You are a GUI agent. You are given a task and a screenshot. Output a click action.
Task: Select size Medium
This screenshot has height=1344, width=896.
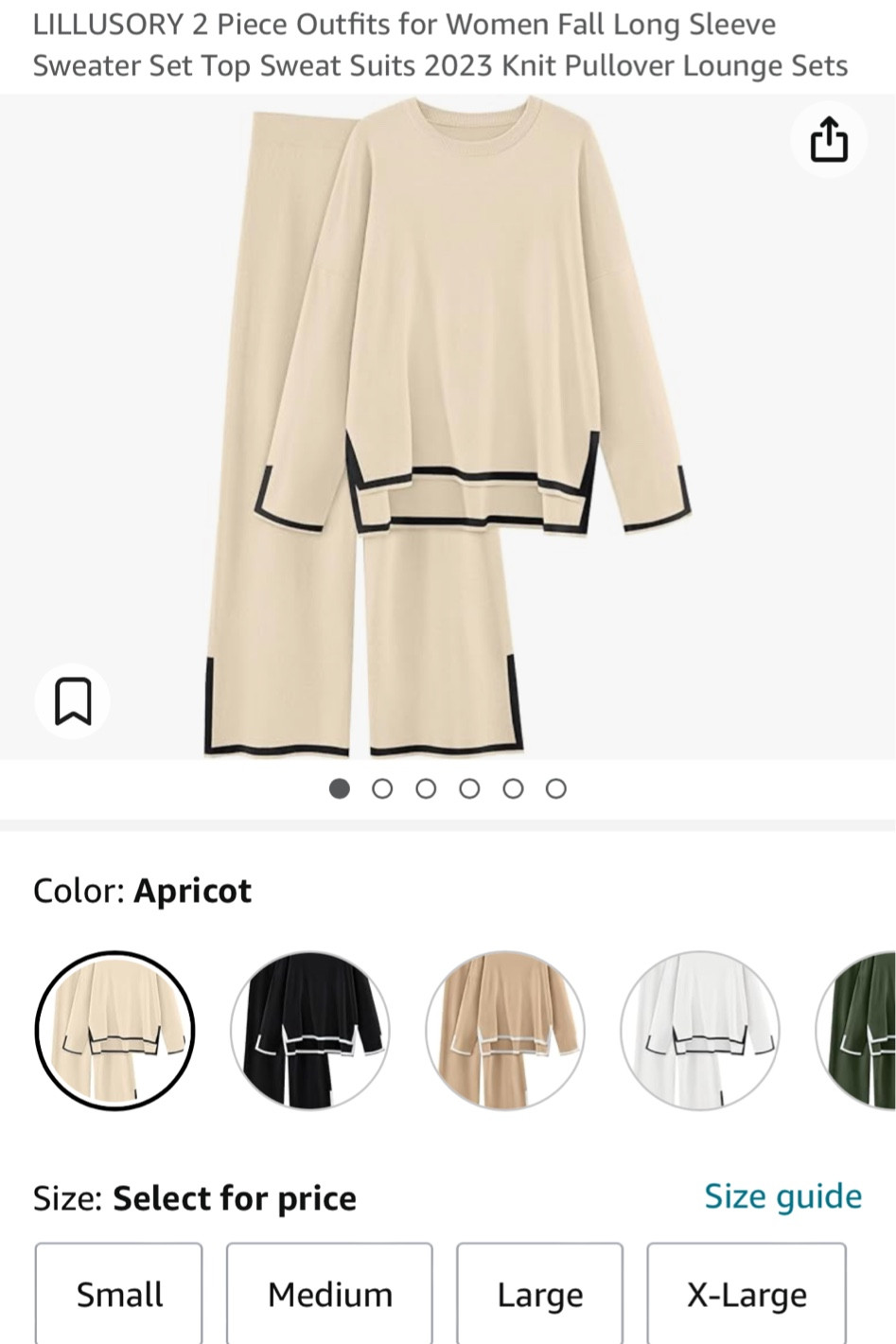[x=329, y=1293]
